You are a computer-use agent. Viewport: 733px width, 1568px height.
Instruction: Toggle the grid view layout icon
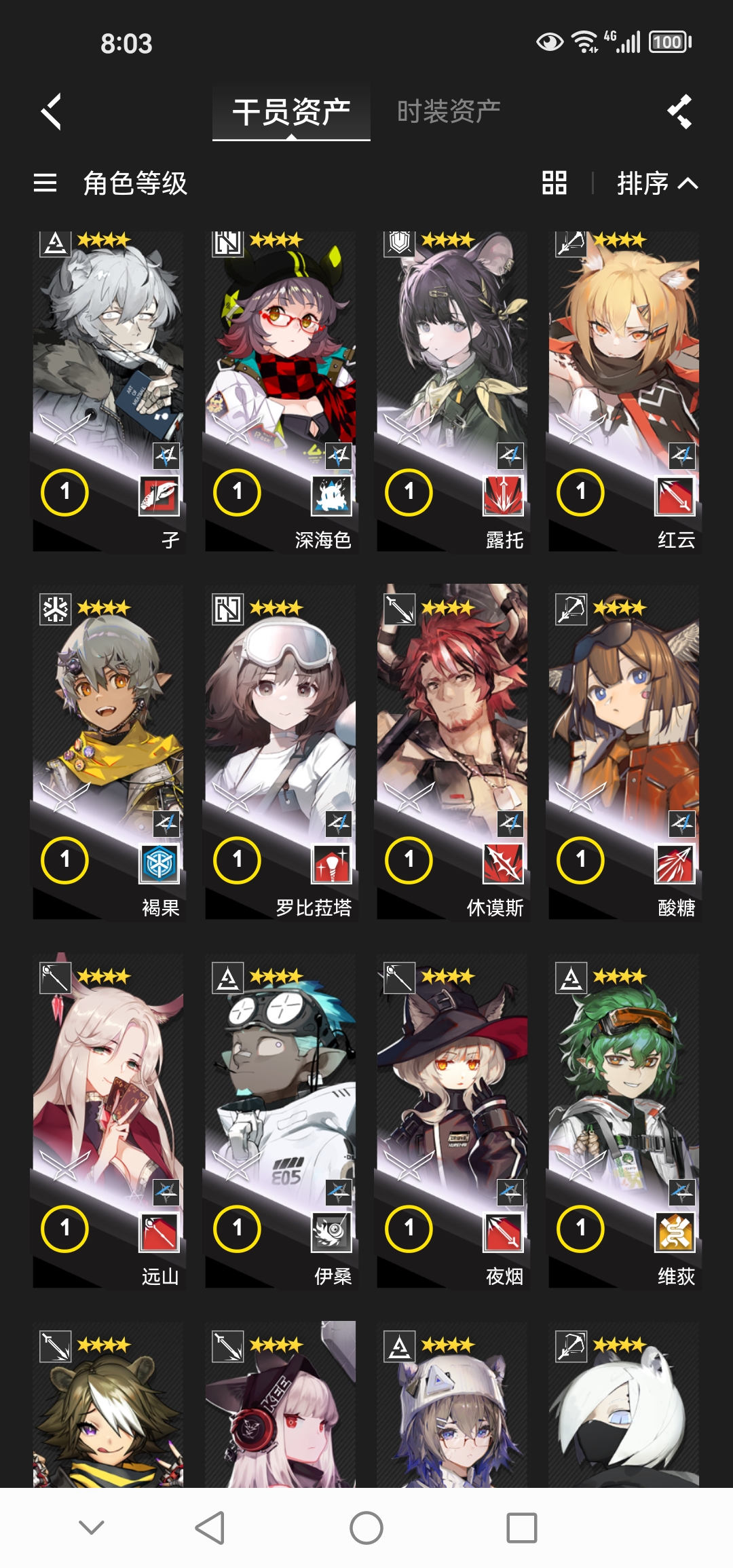pos(555,183)
